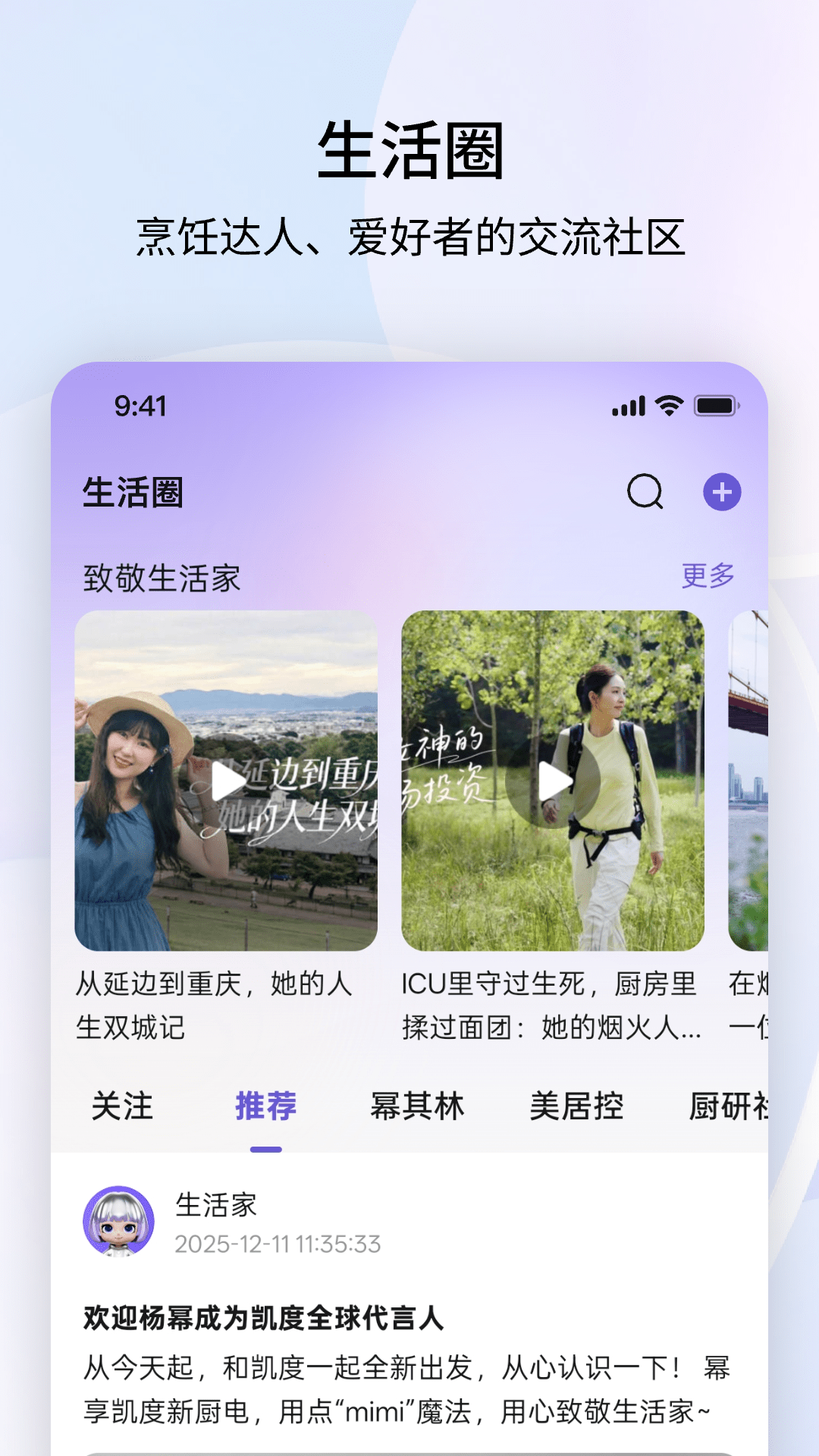Select the 推荐 tab

(265, 1107)
